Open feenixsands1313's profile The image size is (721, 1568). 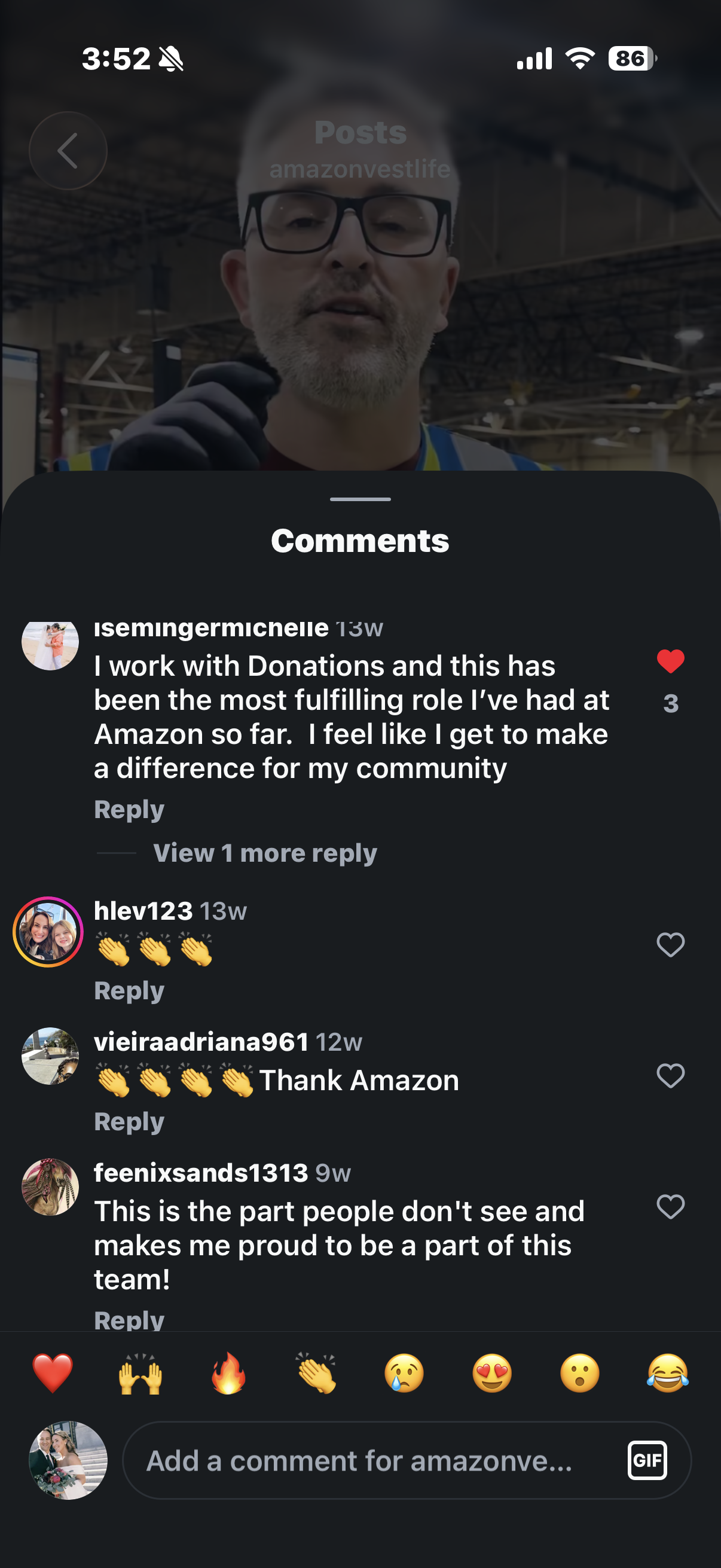point(50,1187)
